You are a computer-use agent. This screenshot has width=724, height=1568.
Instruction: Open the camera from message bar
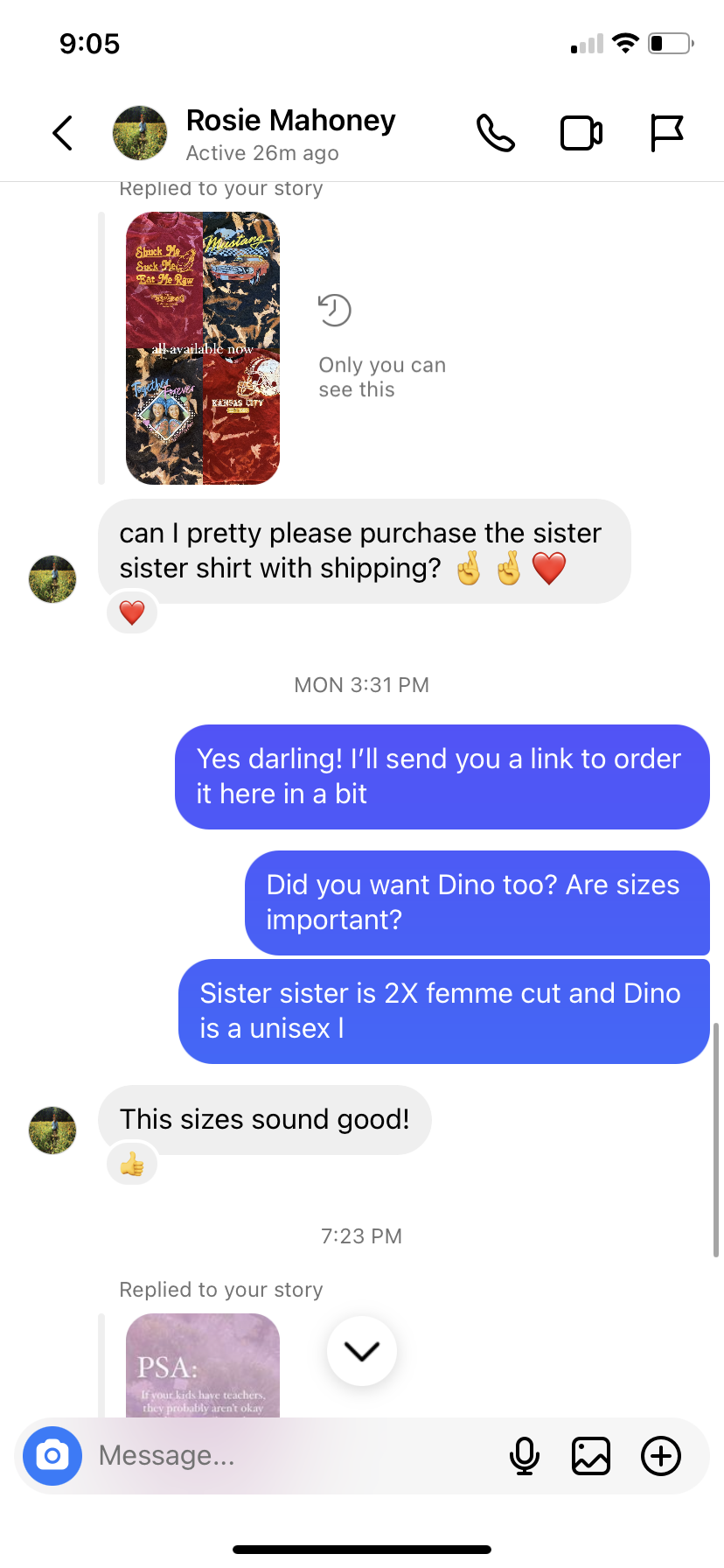[x=52, y=1456]
